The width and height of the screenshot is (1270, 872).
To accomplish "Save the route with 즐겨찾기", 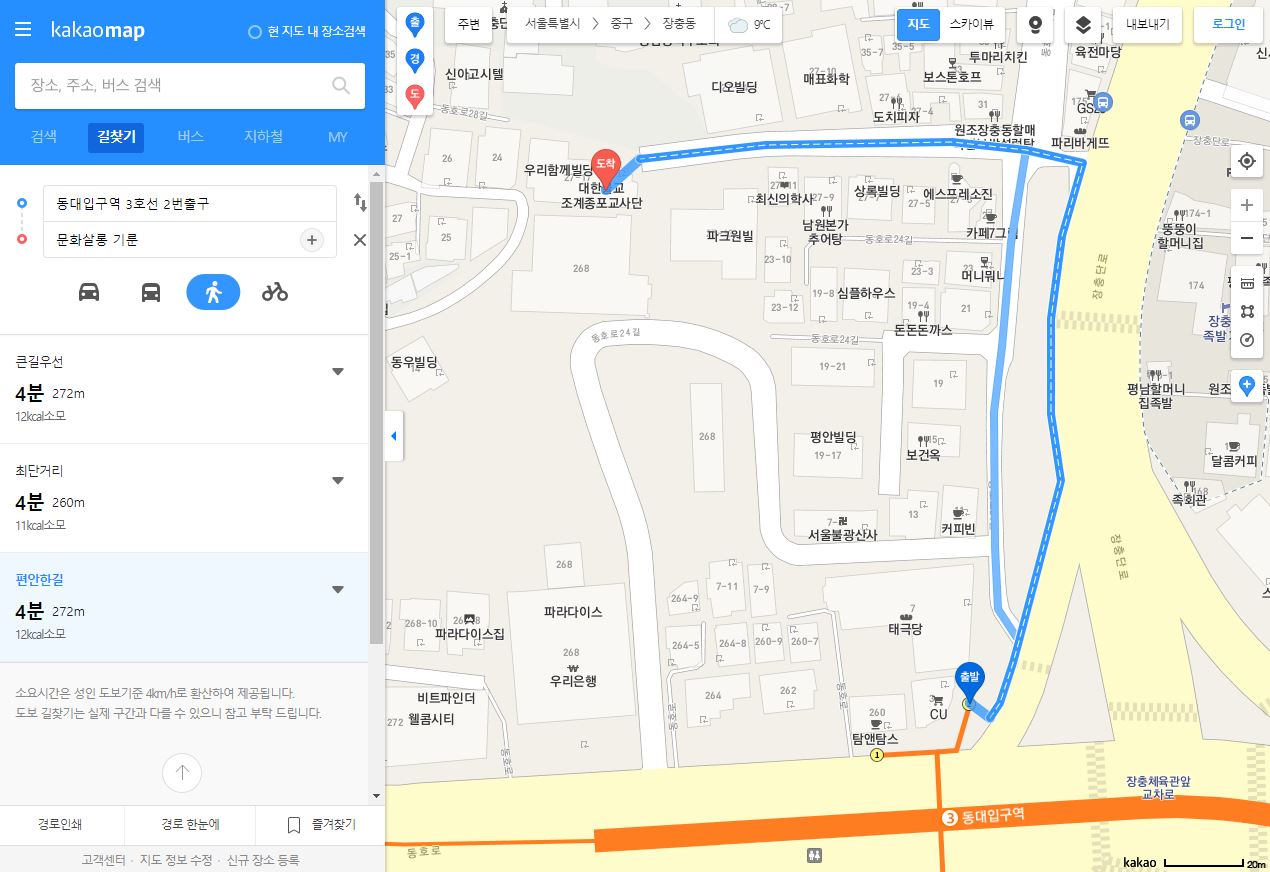I will (321, 825).
